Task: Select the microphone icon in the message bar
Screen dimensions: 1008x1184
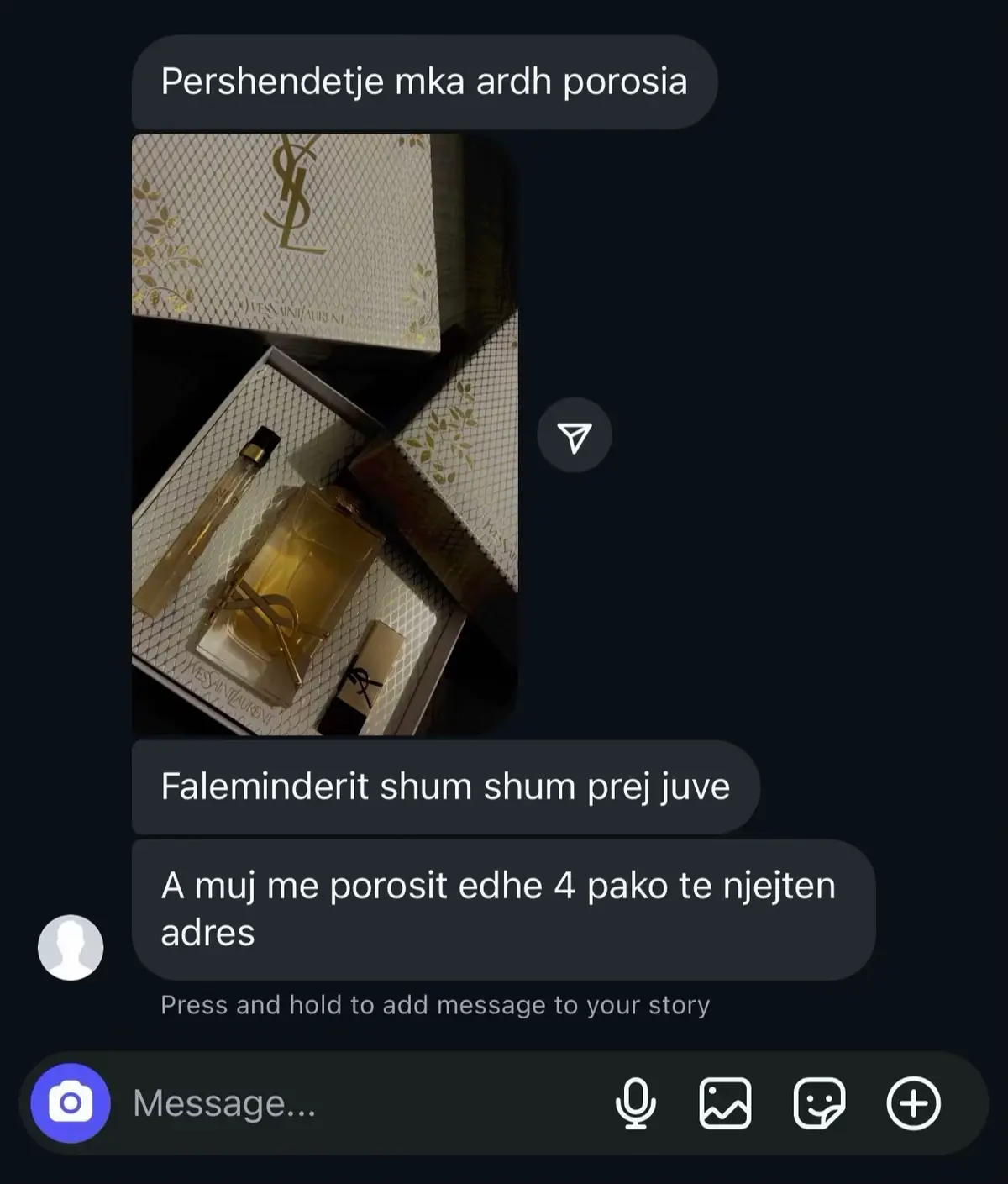Action: point(636,1102)
